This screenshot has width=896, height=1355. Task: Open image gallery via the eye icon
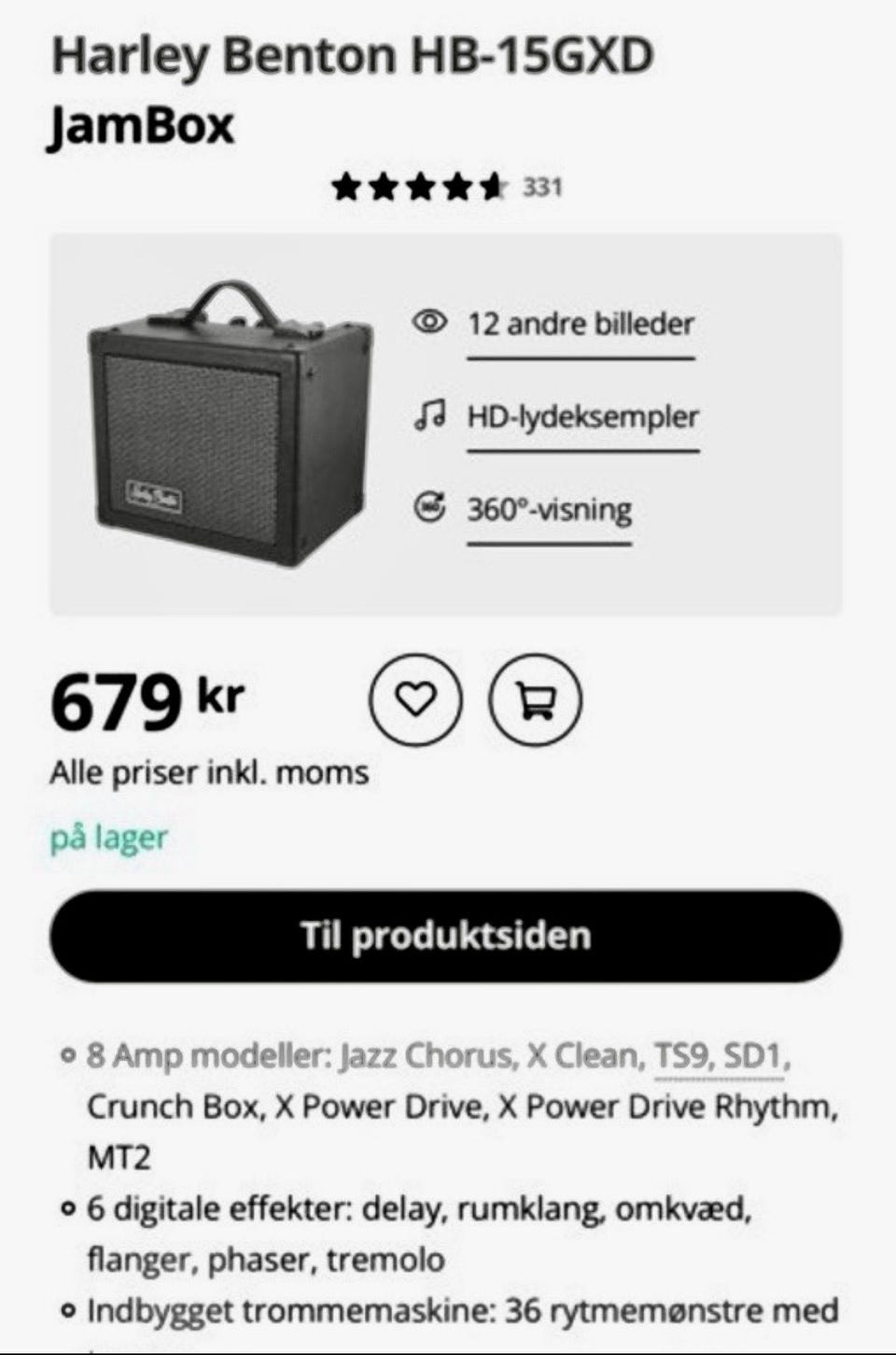[x=428, y=323]
